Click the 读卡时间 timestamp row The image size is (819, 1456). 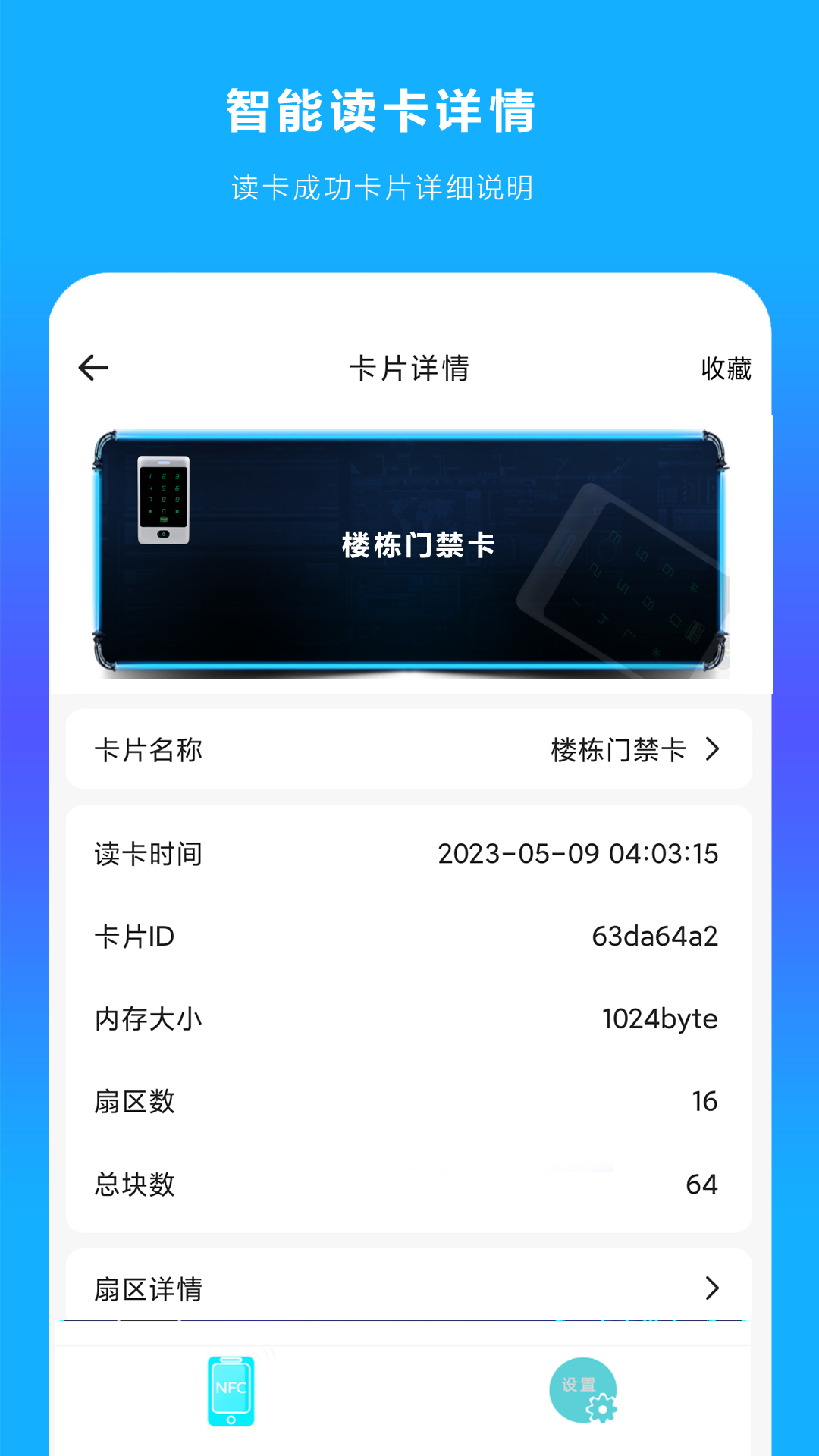coord(409,854)
